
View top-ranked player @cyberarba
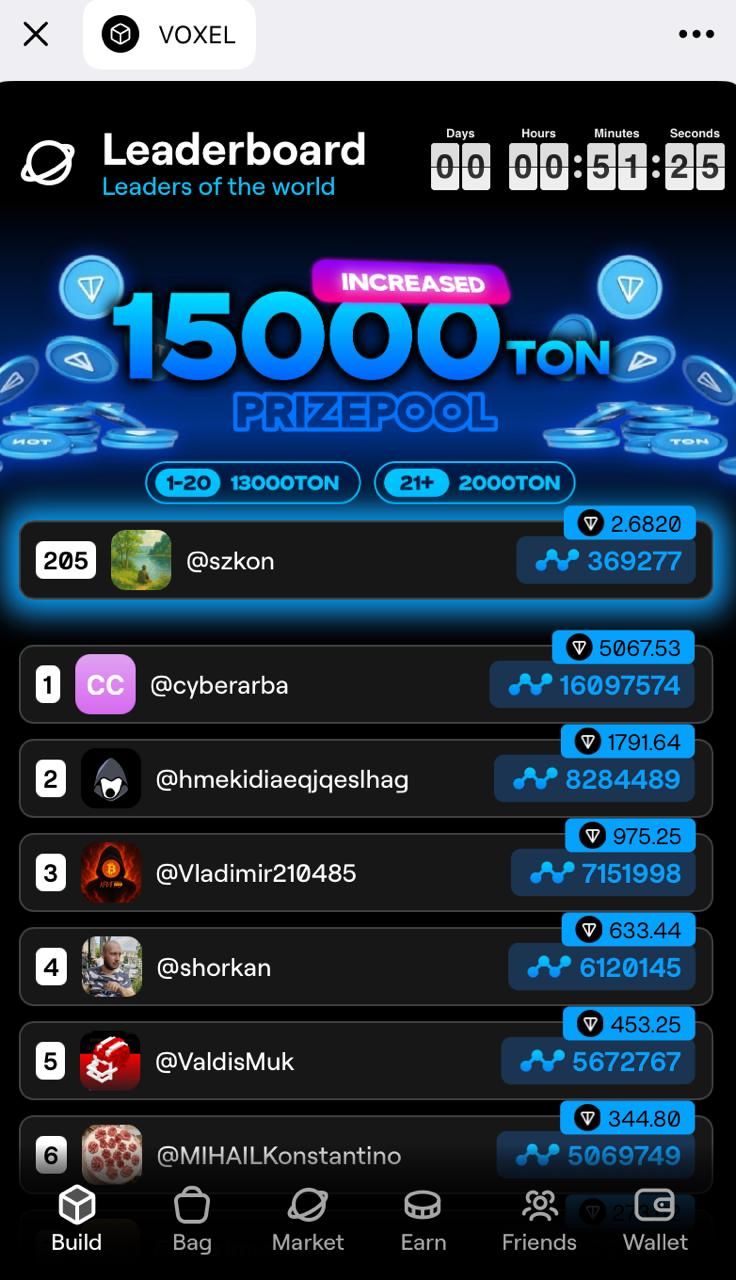(x=300, y=685)
